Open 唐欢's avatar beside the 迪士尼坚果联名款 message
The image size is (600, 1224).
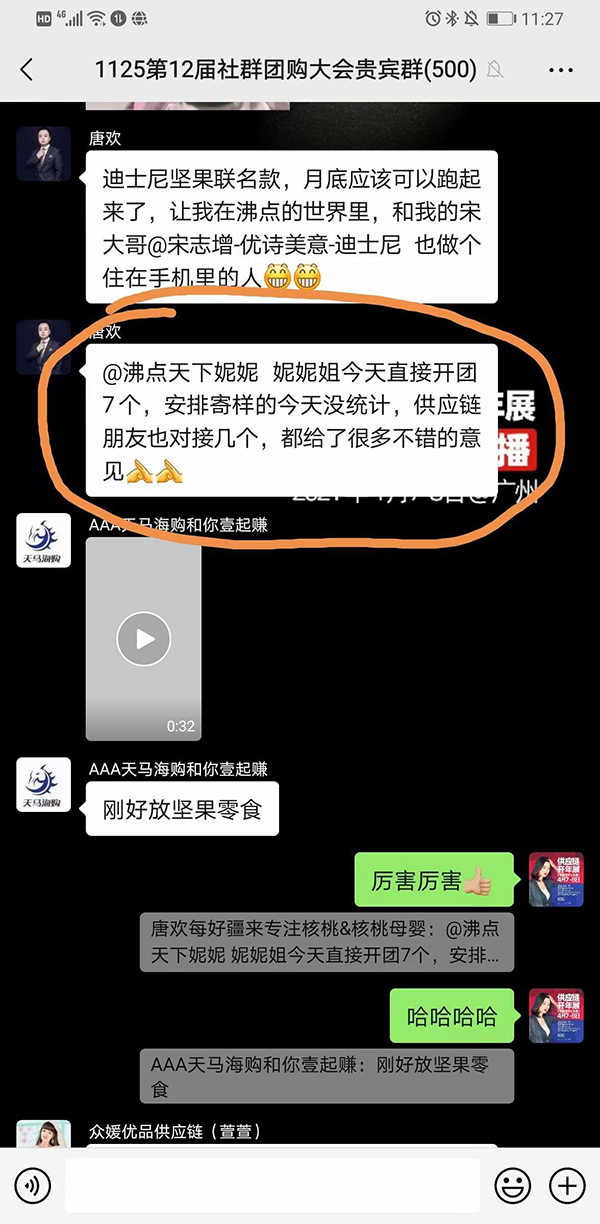pyautogui.click(x=44, y=154)
